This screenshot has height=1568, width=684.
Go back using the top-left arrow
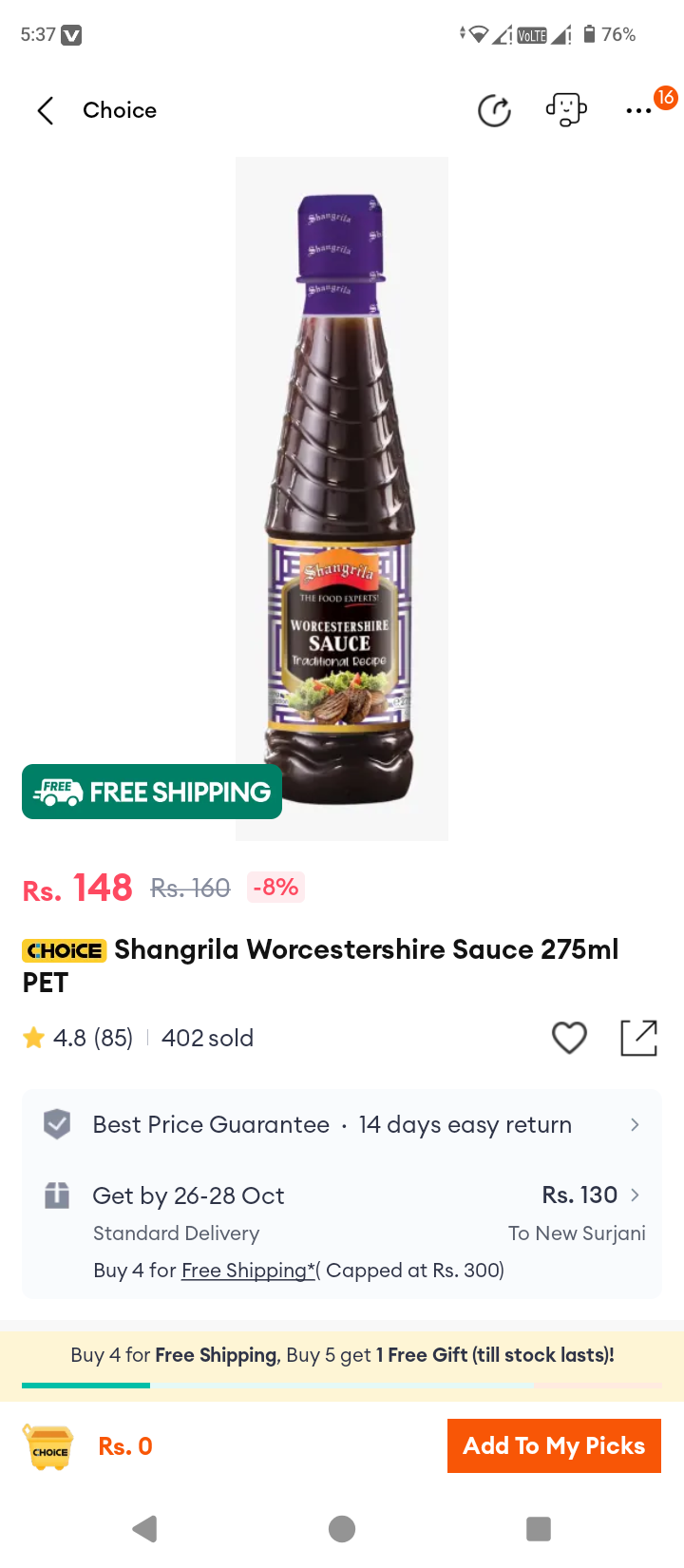pyautogui.click(x=46, y=110)
